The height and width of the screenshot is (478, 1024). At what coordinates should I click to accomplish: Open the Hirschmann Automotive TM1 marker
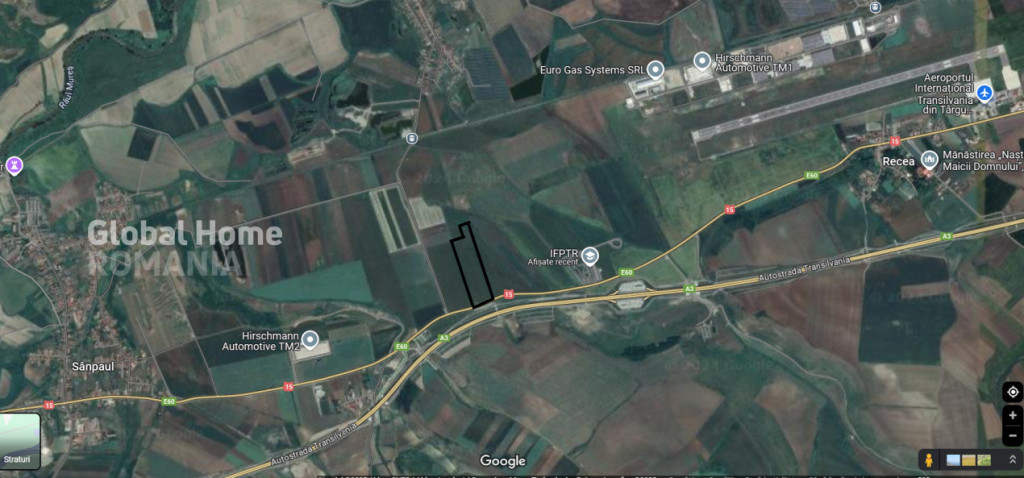pyautogui.click(x=702, y=61)
